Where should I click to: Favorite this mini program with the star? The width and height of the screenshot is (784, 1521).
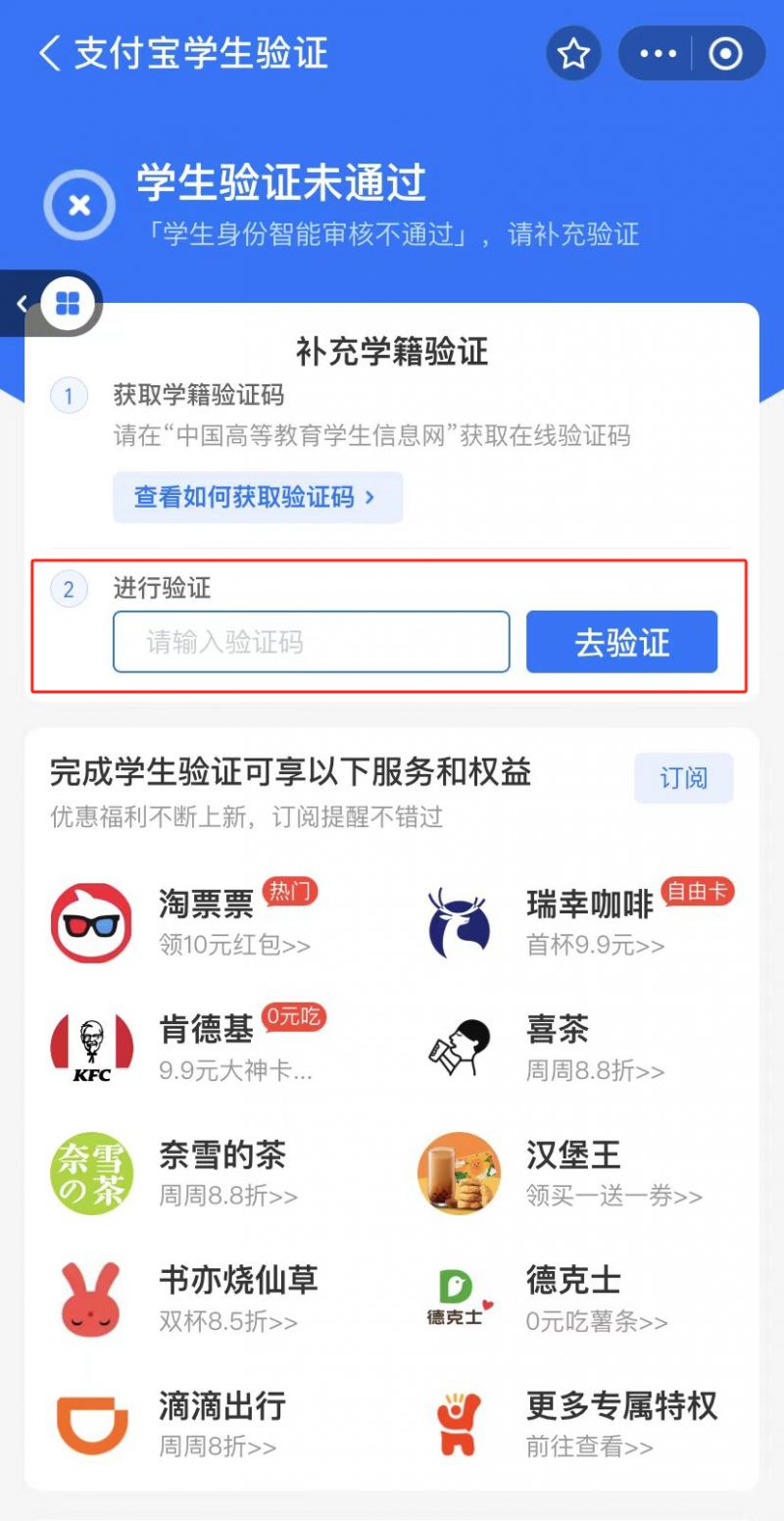tap(573, 54)
